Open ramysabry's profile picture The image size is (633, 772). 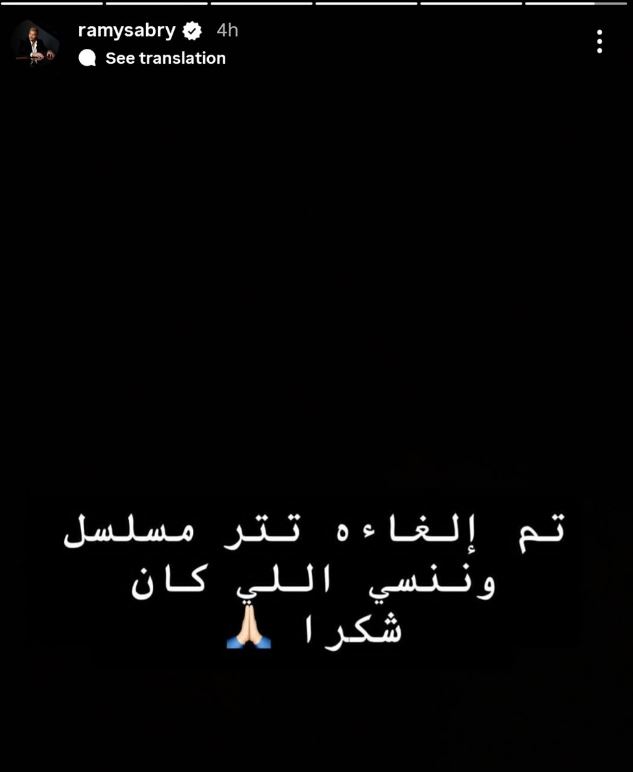pyautogui.click(x=35, y=44)
